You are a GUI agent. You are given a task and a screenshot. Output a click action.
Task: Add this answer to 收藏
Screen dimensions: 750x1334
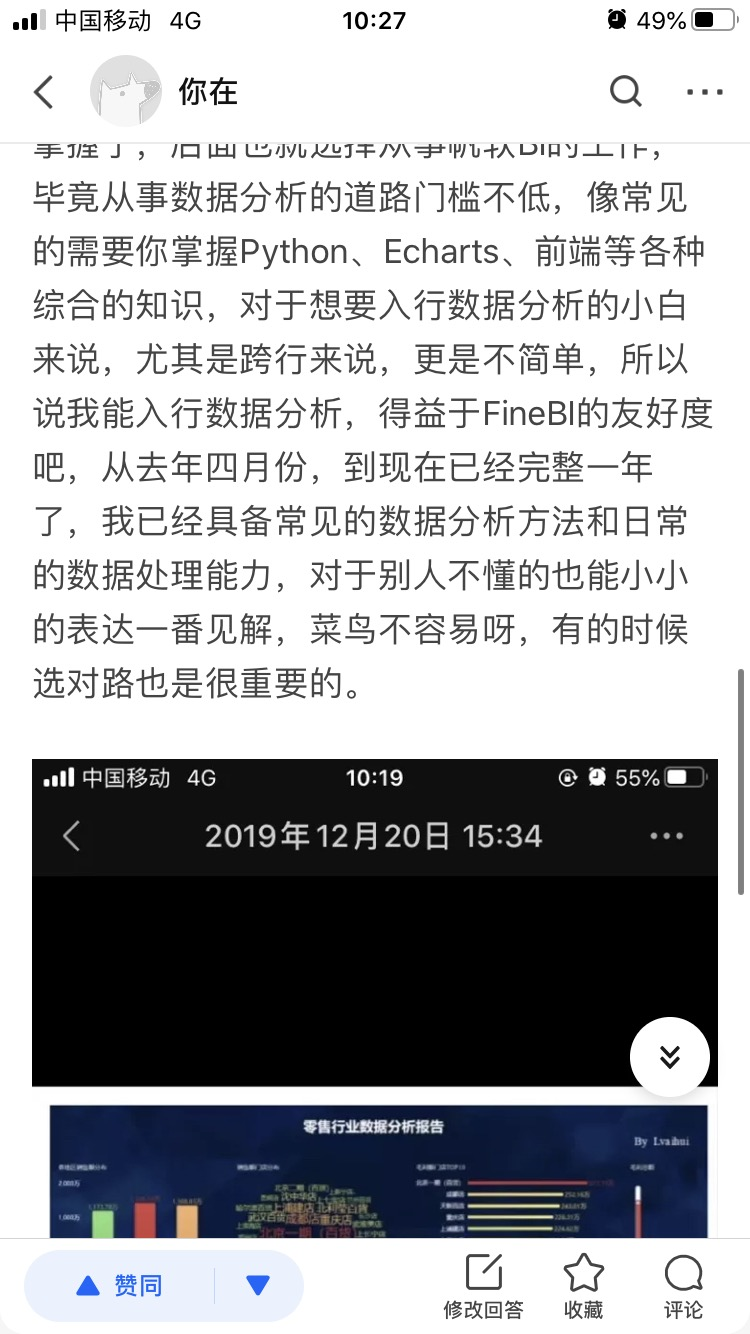(x=583, y=1285)
